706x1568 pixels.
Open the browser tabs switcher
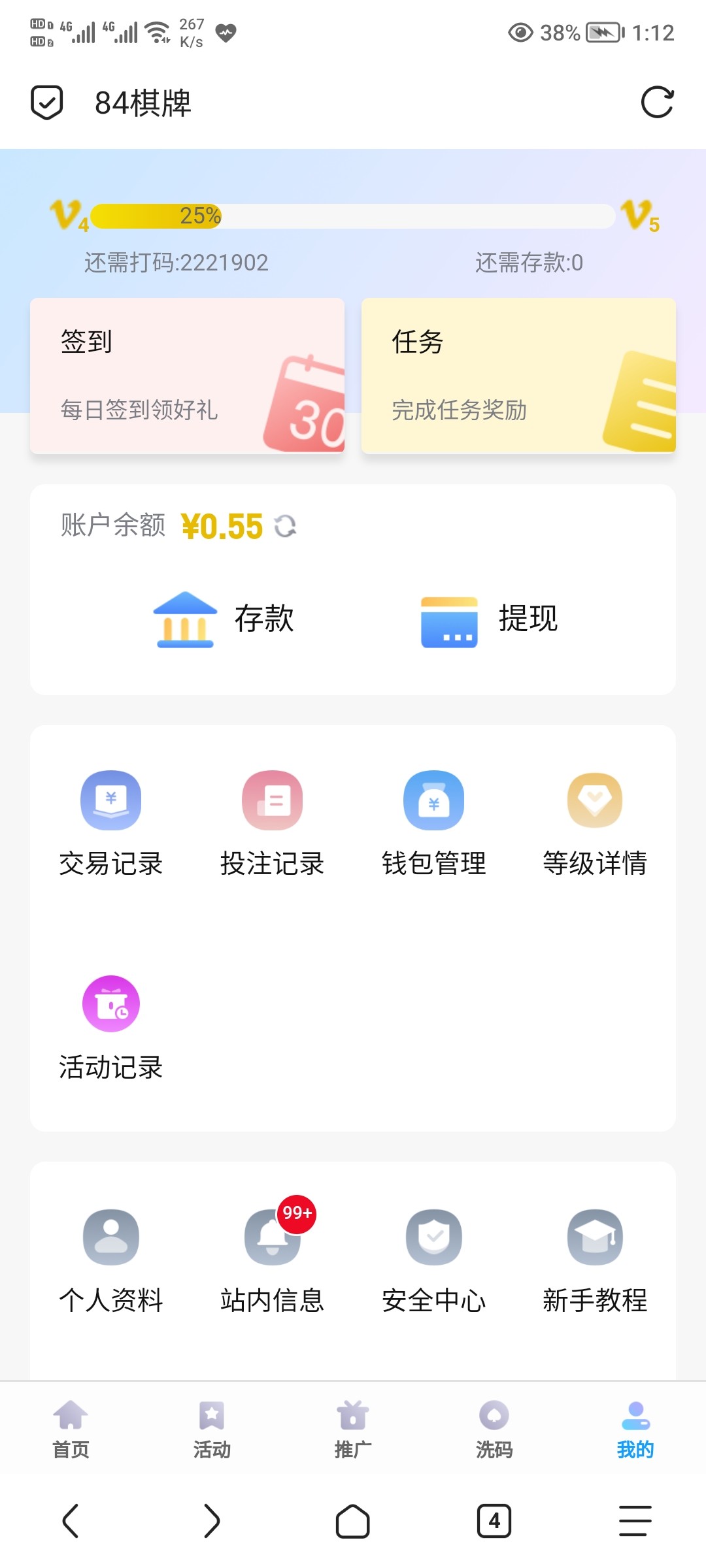494,1521
